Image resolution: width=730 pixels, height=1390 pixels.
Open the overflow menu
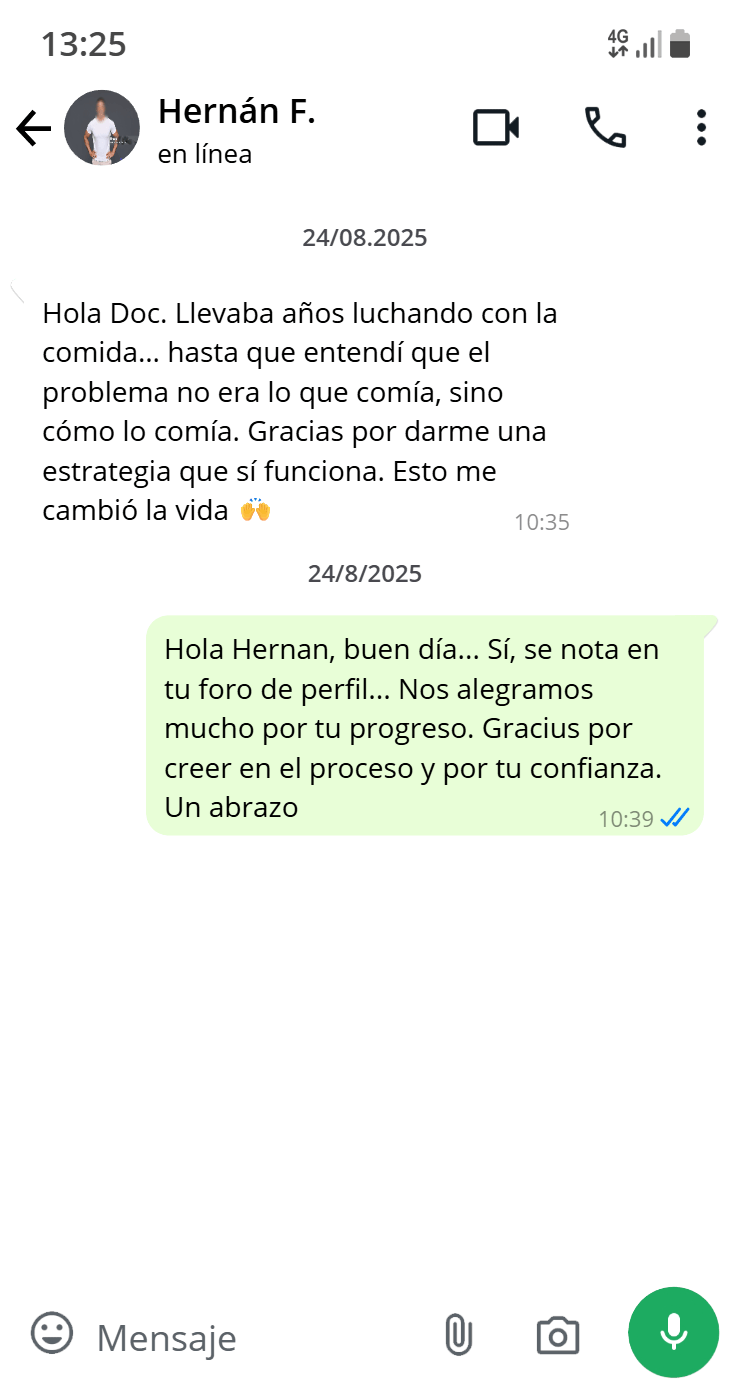(701, 128)
